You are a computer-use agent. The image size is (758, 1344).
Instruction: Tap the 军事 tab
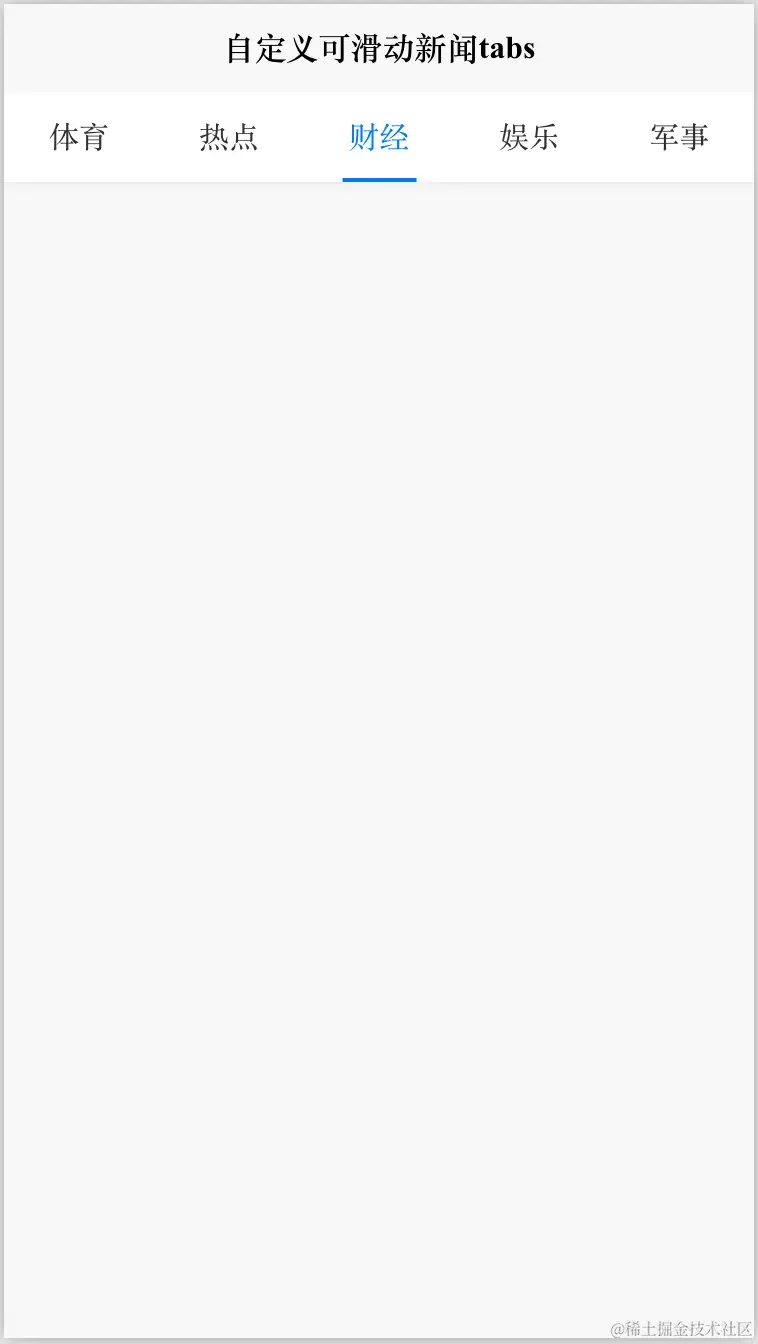point(679,137)
